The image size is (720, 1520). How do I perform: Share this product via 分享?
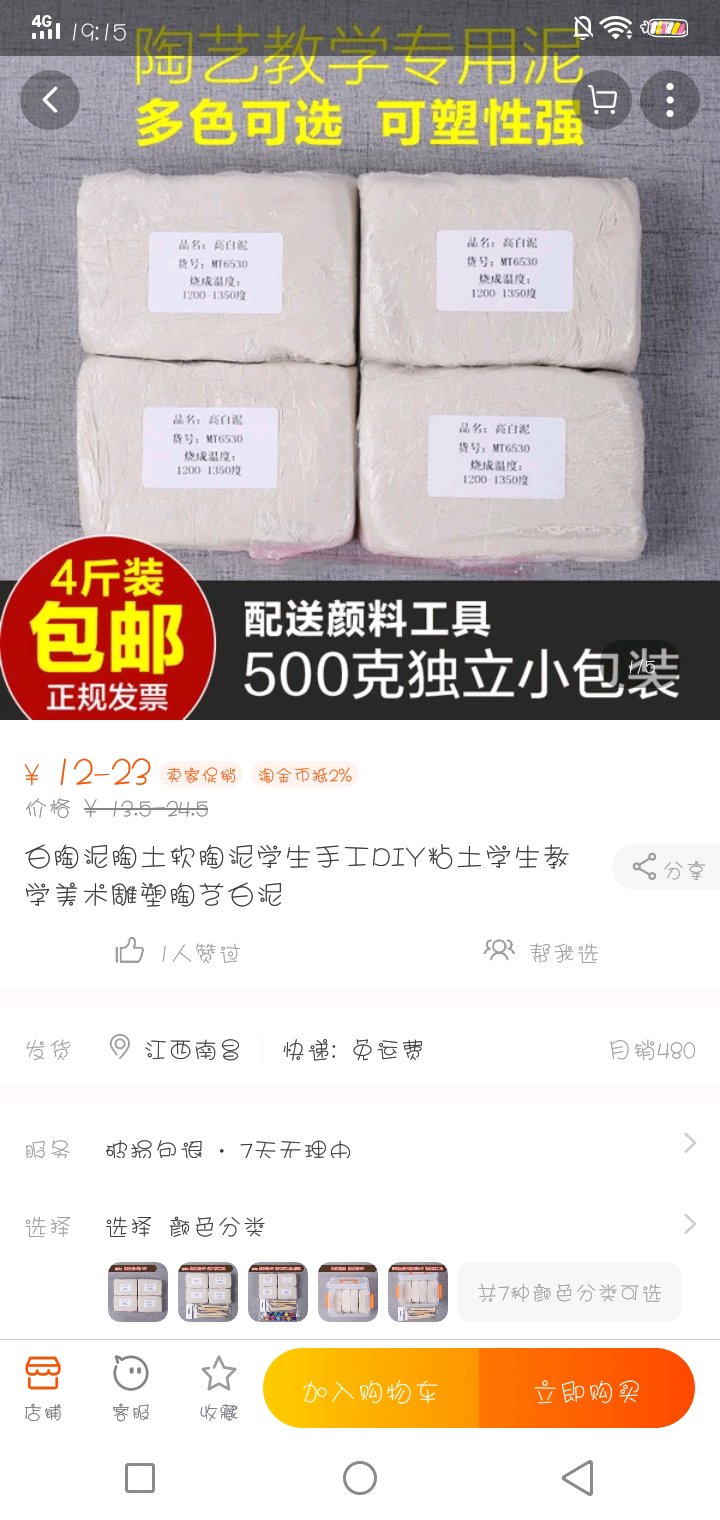pyautogui.click(x=668, y=869)
